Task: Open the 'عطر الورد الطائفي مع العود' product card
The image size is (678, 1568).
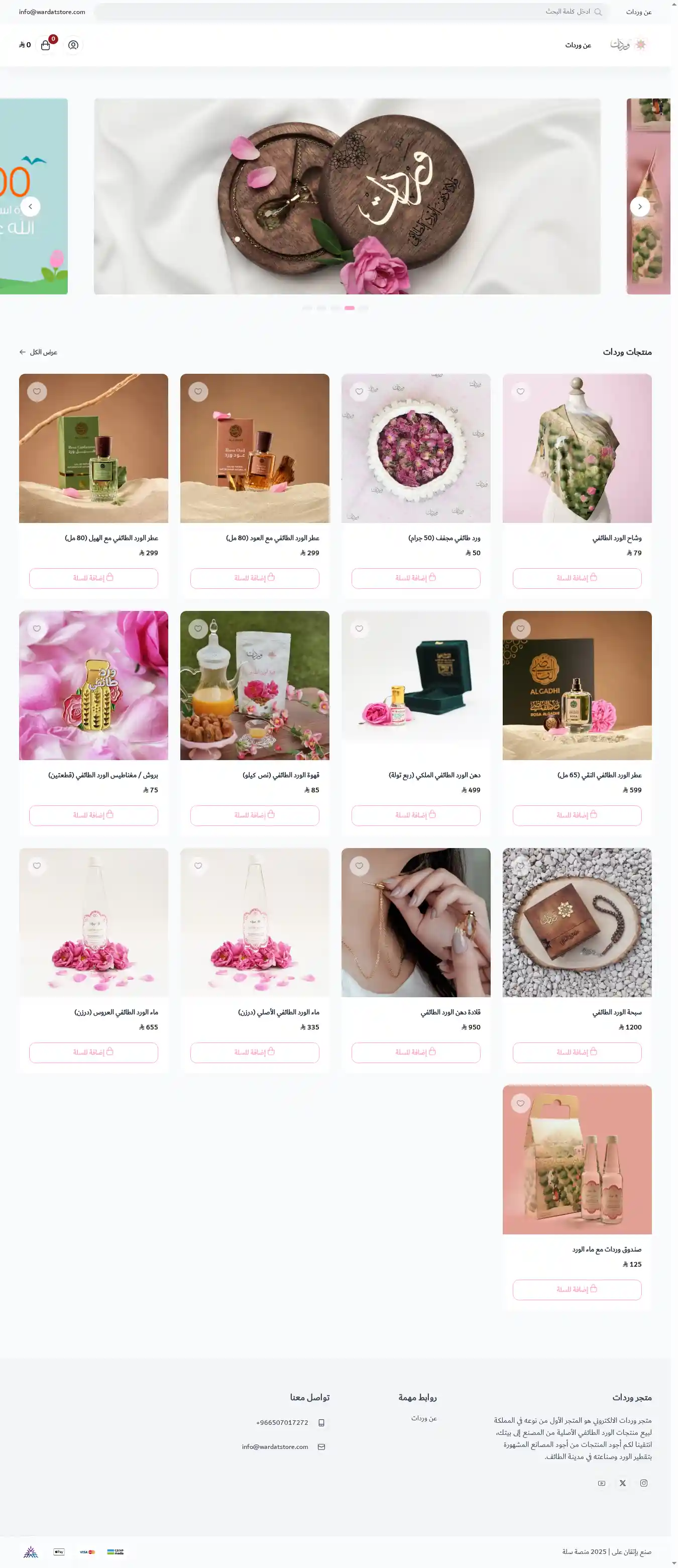Action: 255,448
